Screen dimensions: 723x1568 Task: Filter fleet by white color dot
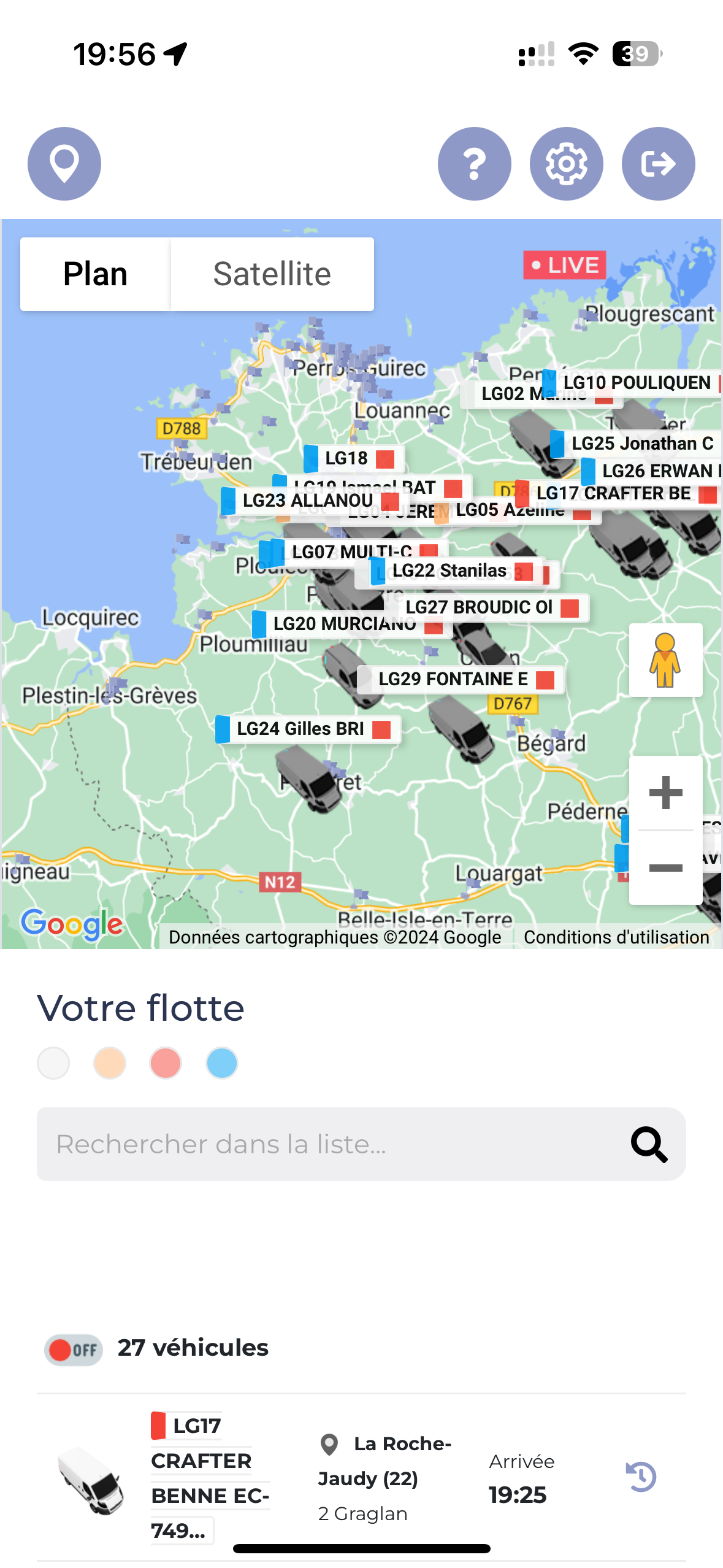point(53,1063)
